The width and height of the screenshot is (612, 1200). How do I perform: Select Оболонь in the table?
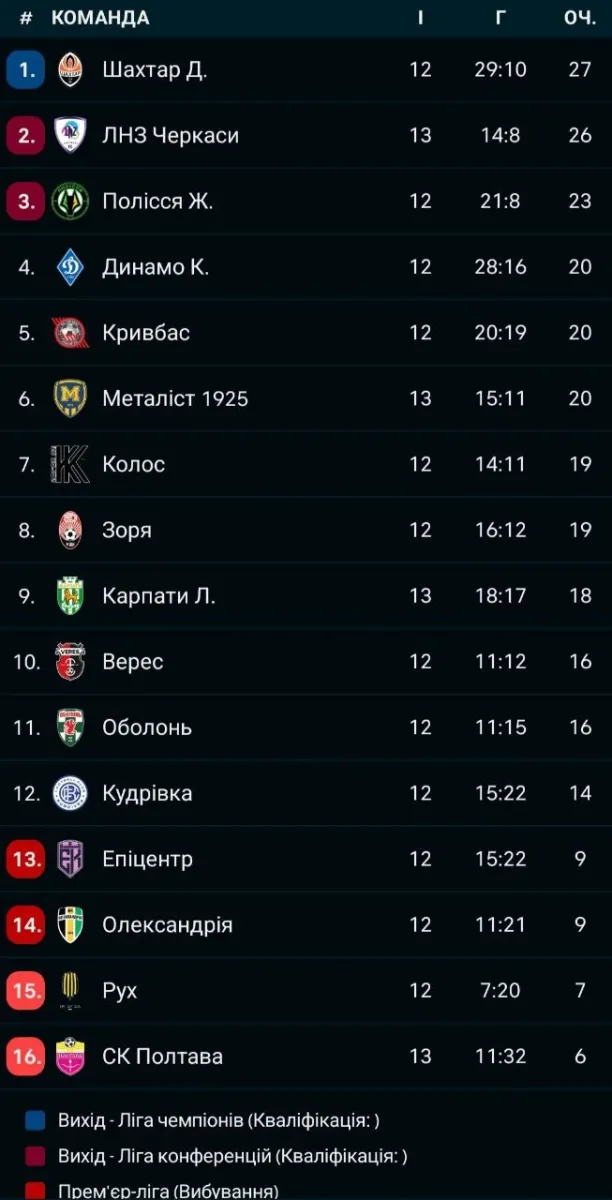coord(146,728)
